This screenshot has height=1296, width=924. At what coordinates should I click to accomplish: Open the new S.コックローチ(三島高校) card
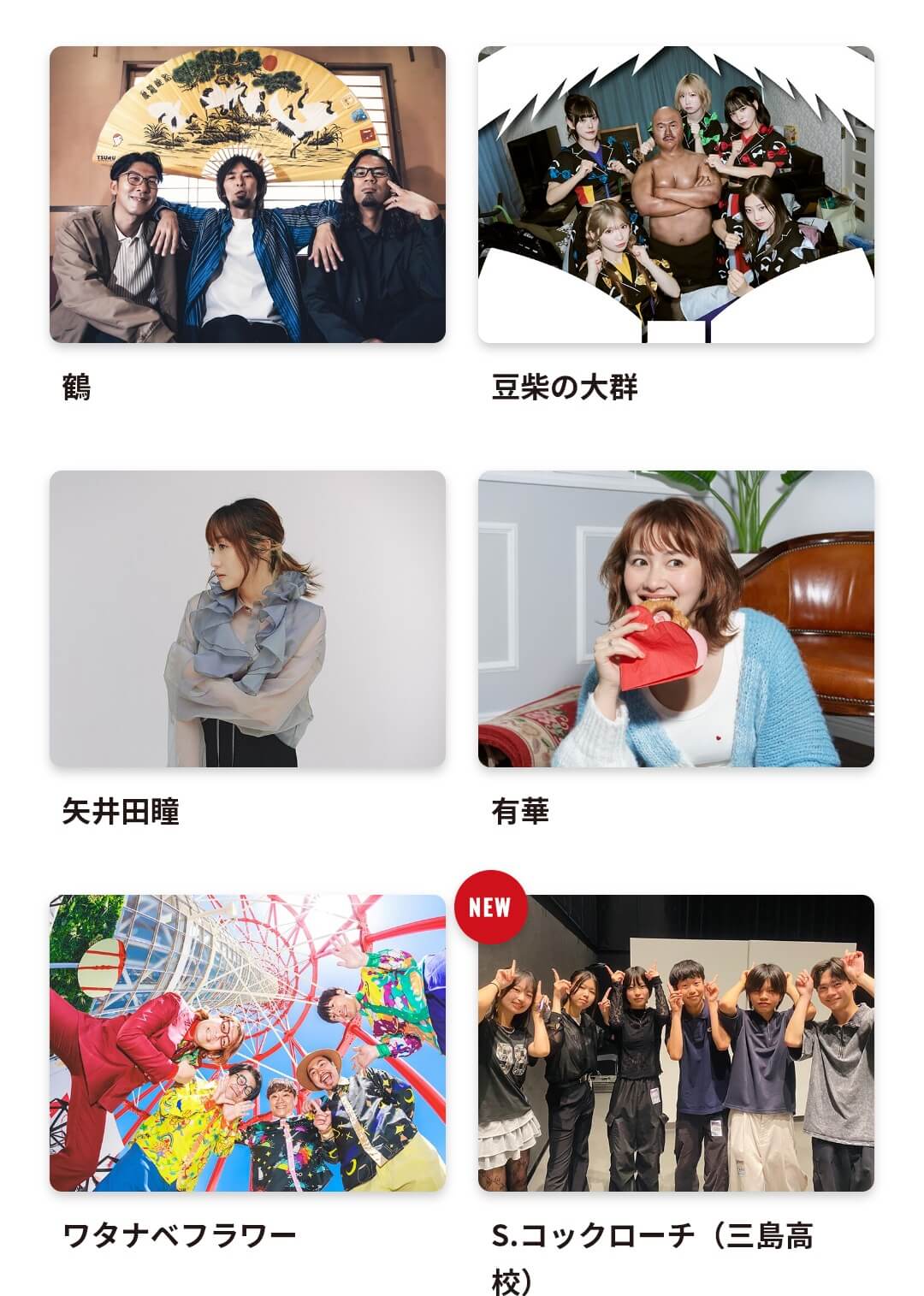676,1043
